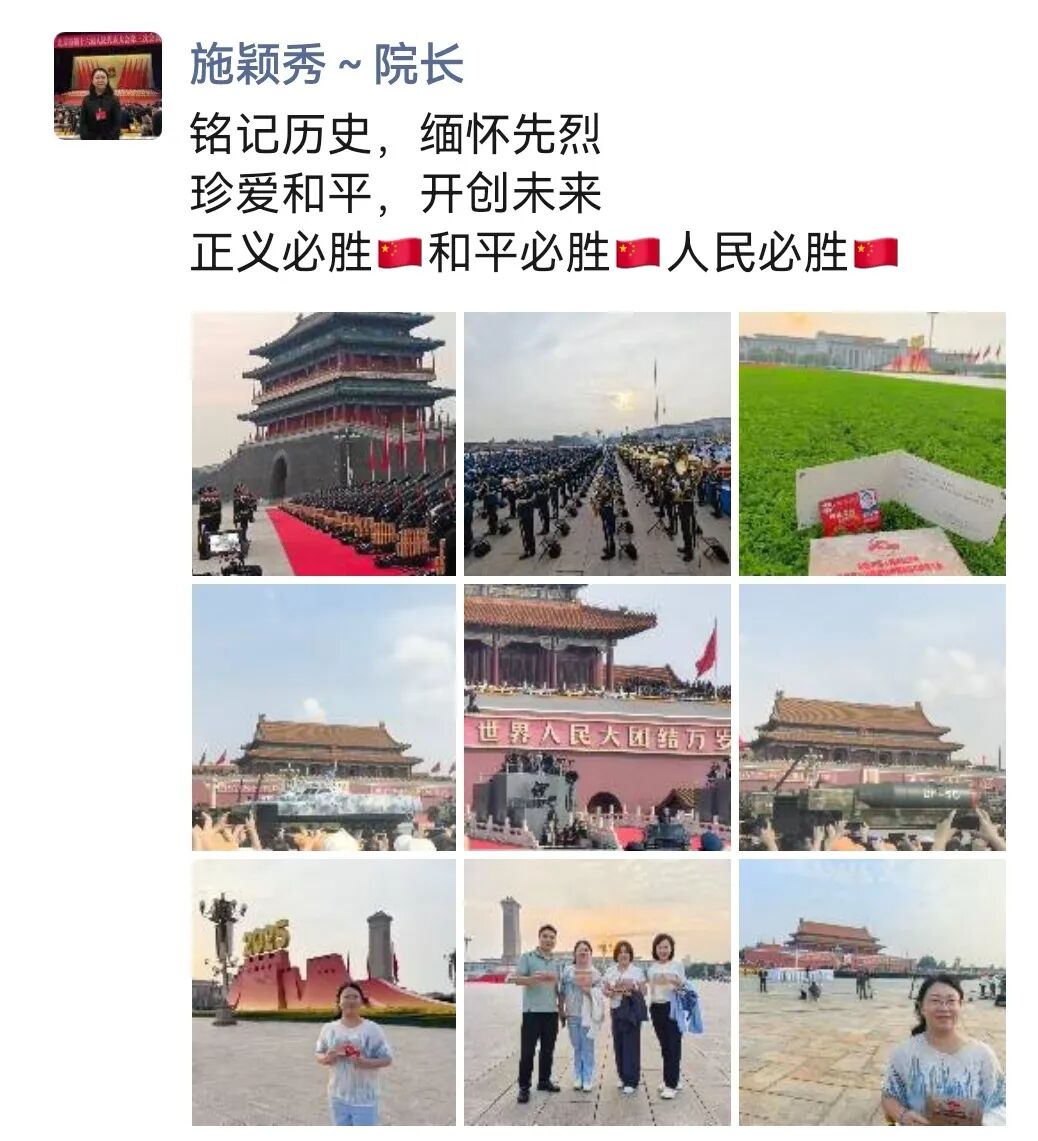Open the photo with the 2025 Great Wall sculpture
1038x1141 pixels.
324,992
